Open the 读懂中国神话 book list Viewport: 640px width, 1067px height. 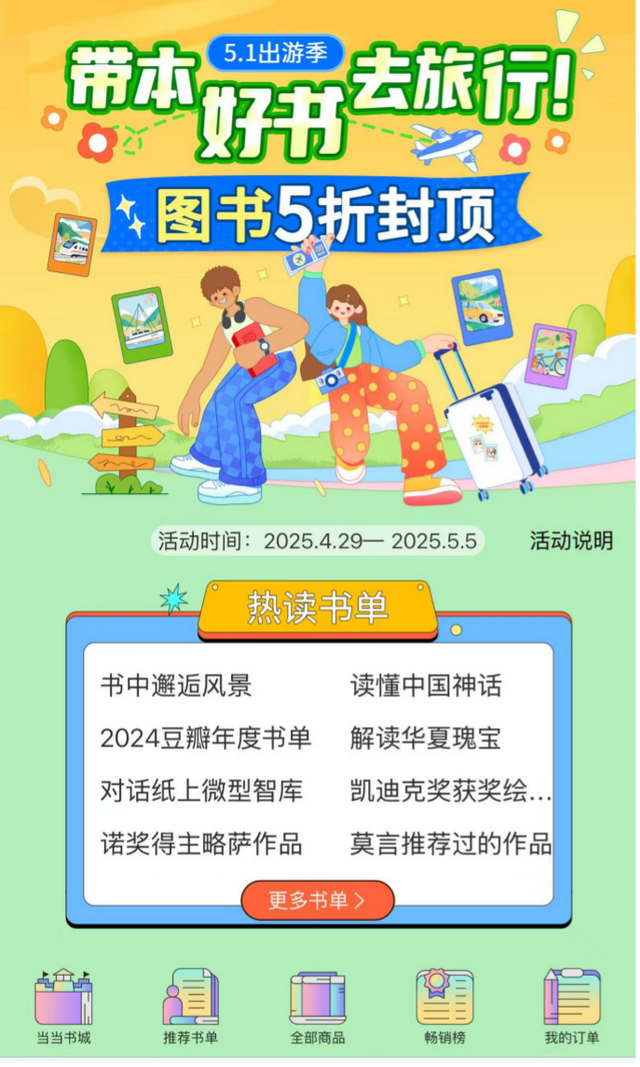(x=426, y=686)
